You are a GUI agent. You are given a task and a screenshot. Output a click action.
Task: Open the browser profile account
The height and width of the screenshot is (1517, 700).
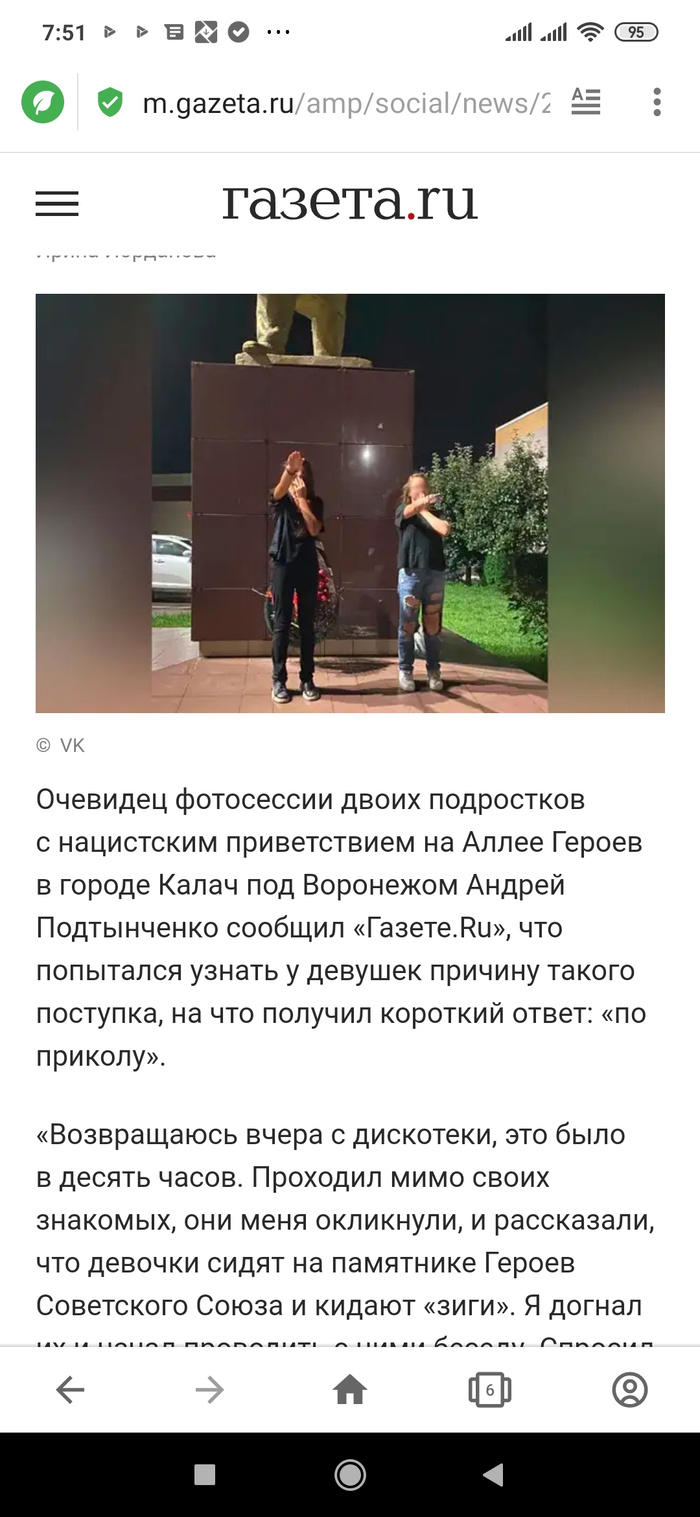pyautogui.click(x=629, y=1390)
